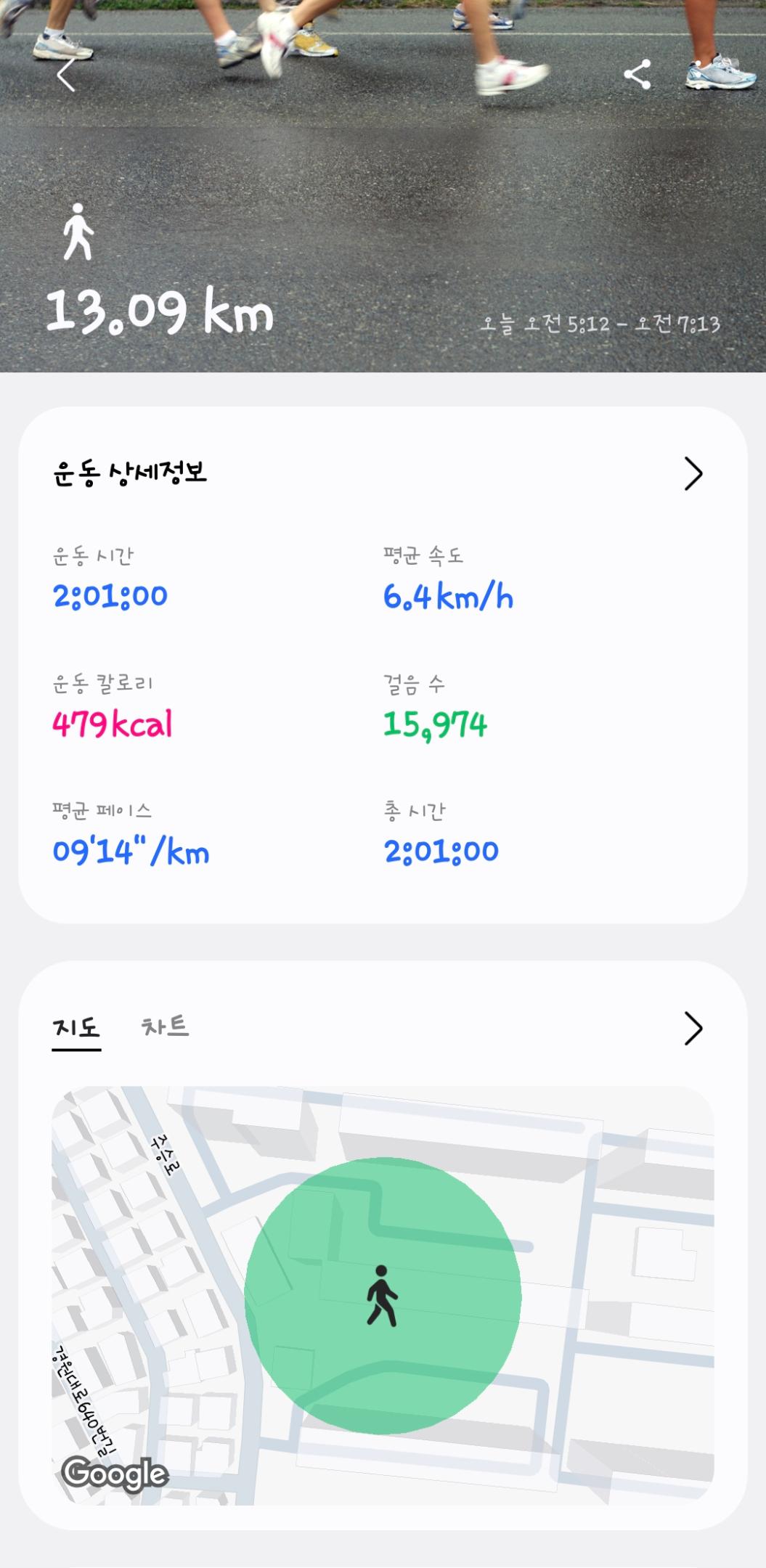Go back using the top-left arrow

coord(66,75)
